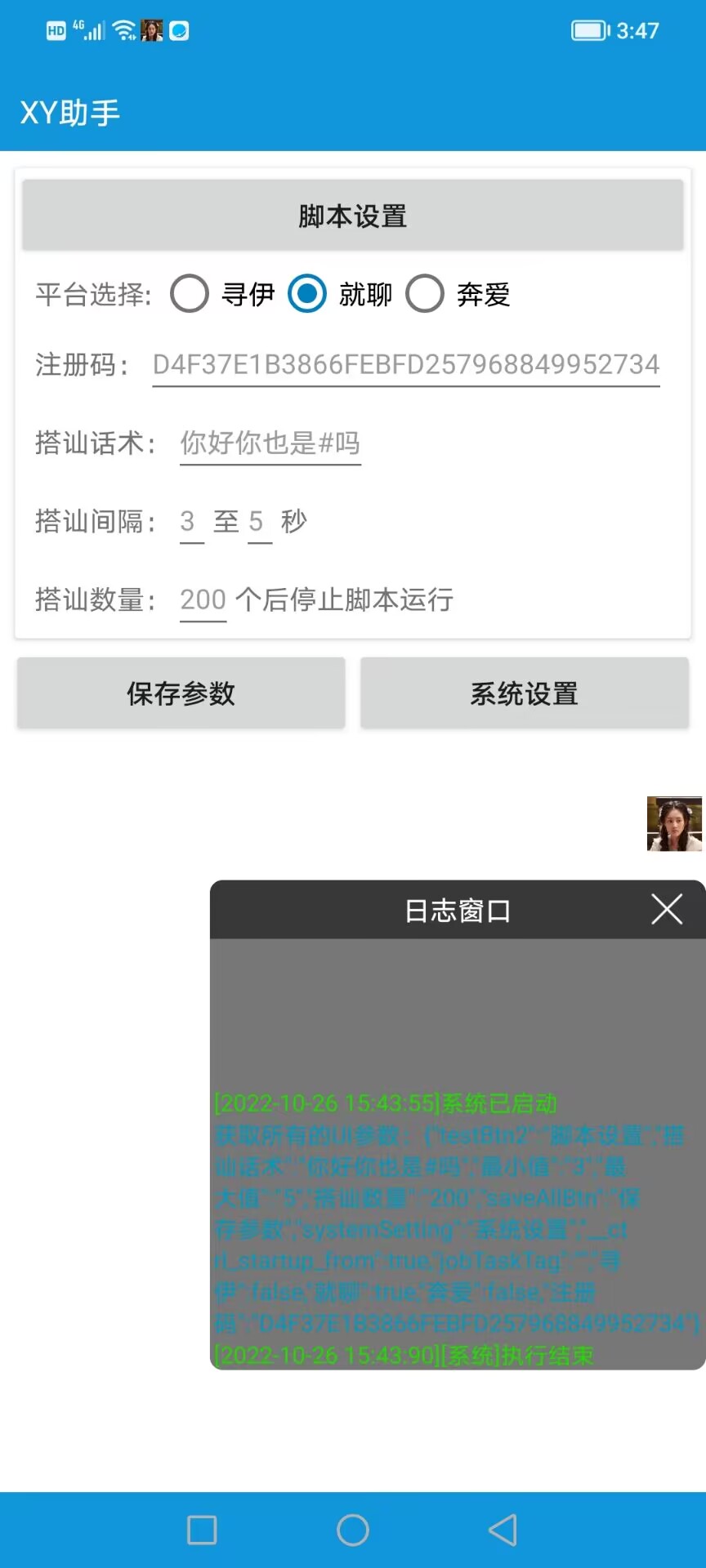Select the 寻伊 platform radio button
Screen dimensions: 706x1568
click(190, 294)
